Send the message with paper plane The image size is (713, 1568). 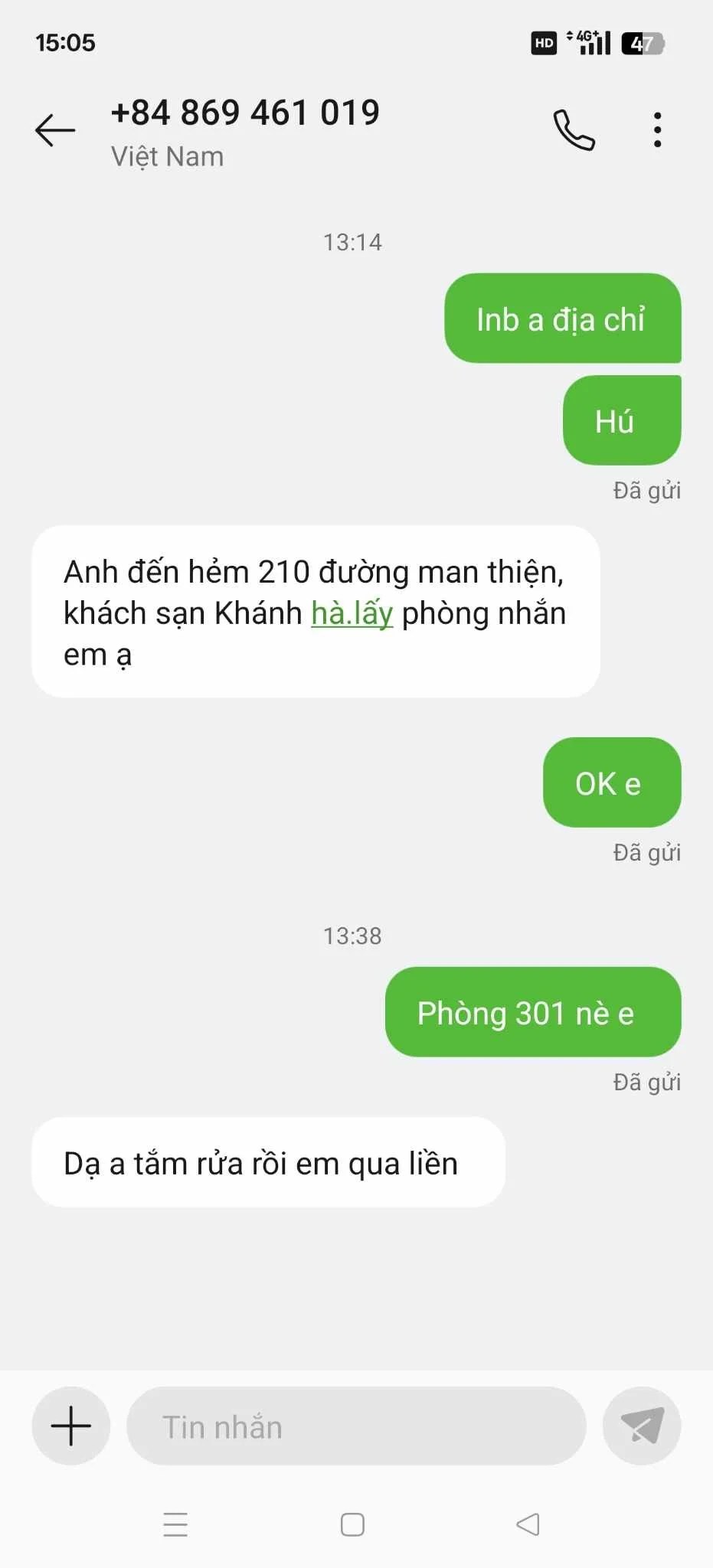(x=642, y=1426)
